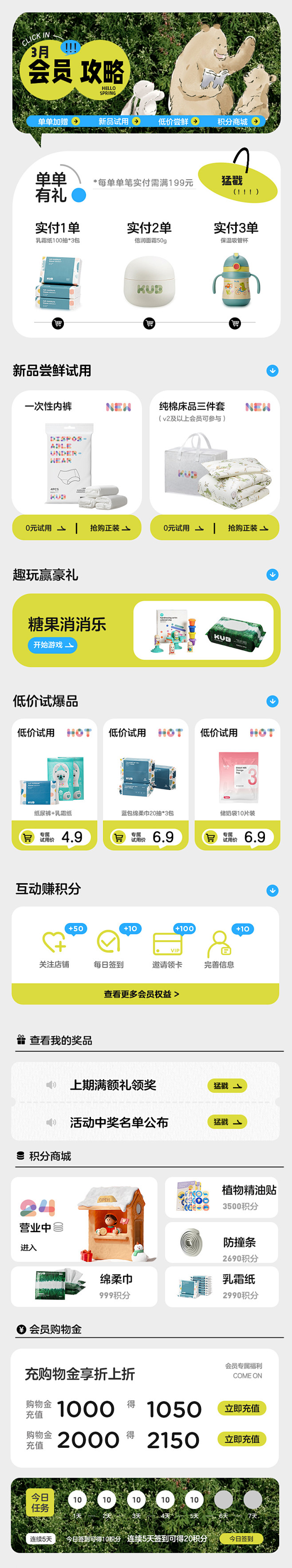View 查看更多会员权益
The image size is (292, 1568).
coord(142,994)
